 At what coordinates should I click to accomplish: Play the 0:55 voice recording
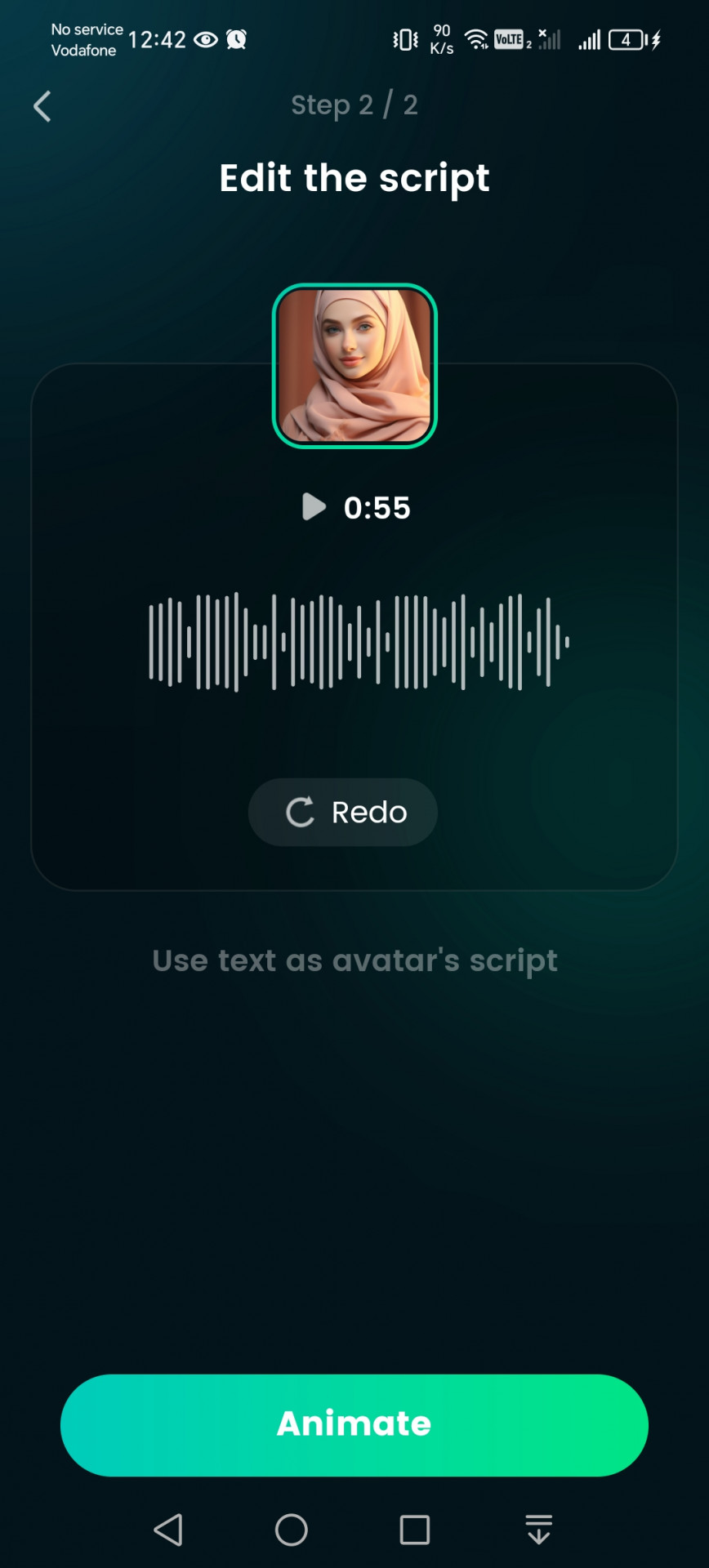(x=314, y=507)
